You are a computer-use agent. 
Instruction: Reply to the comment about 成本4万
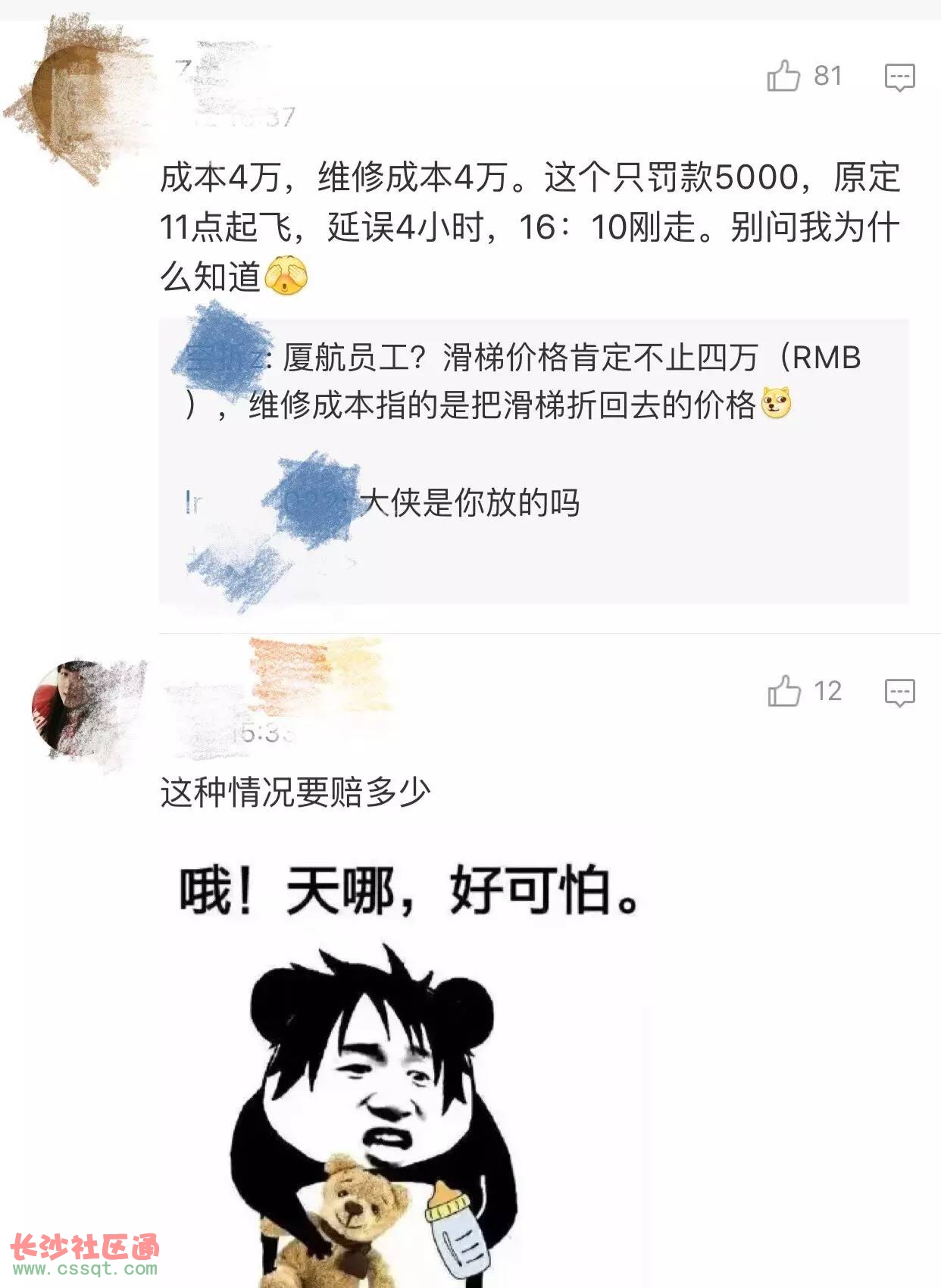[899, 77]
